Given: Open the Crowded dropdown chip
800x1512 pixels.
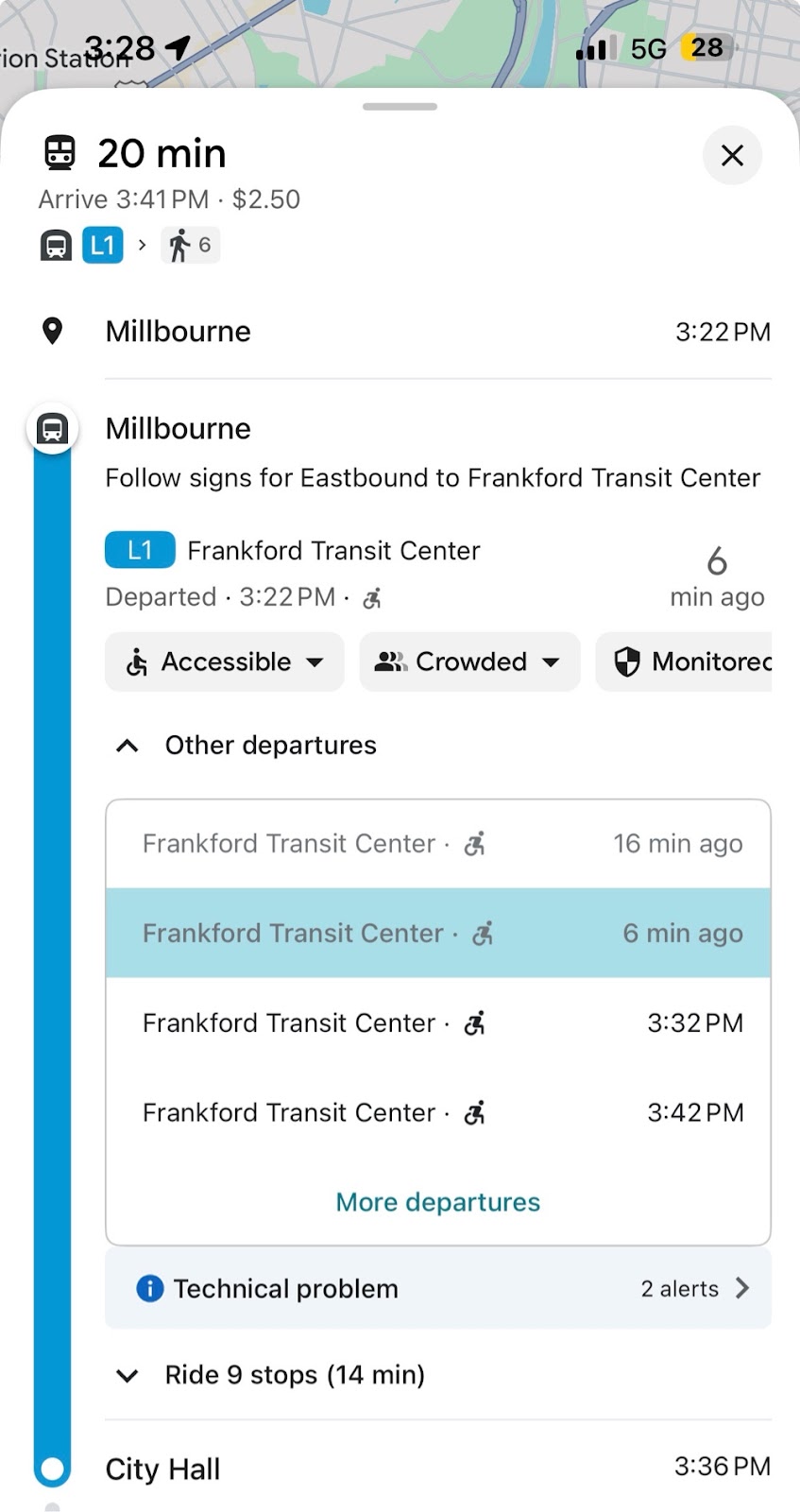Looking at the screenshot, I should click(469, 661).
